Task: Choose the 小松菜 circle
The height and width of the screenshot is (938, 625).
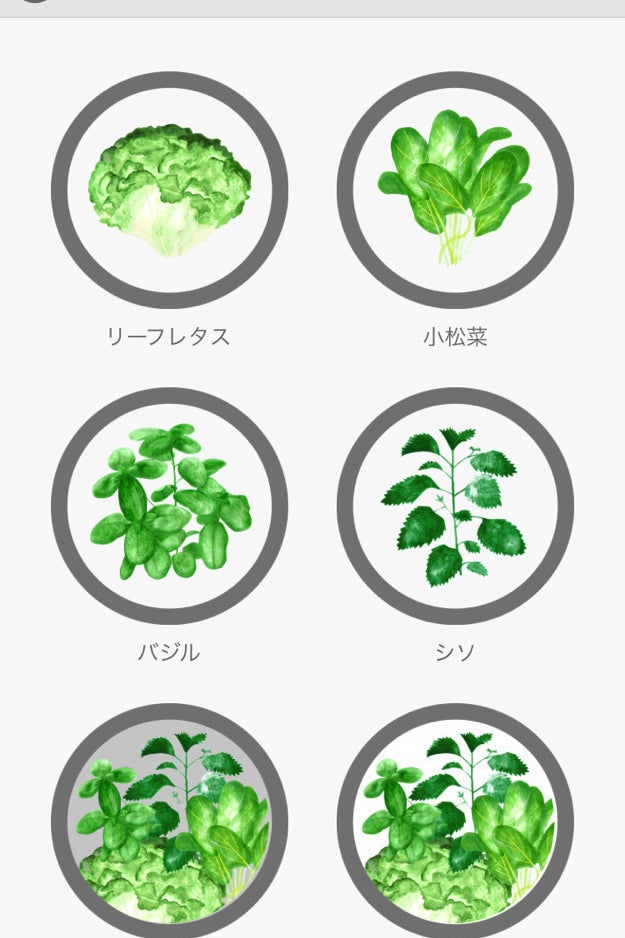Action: point(455,190)
